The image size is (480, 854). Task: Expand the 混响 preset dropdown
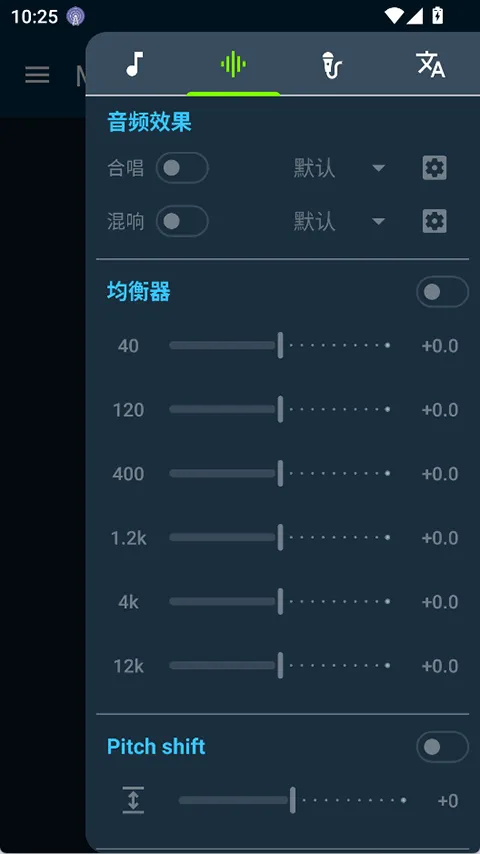340,221
